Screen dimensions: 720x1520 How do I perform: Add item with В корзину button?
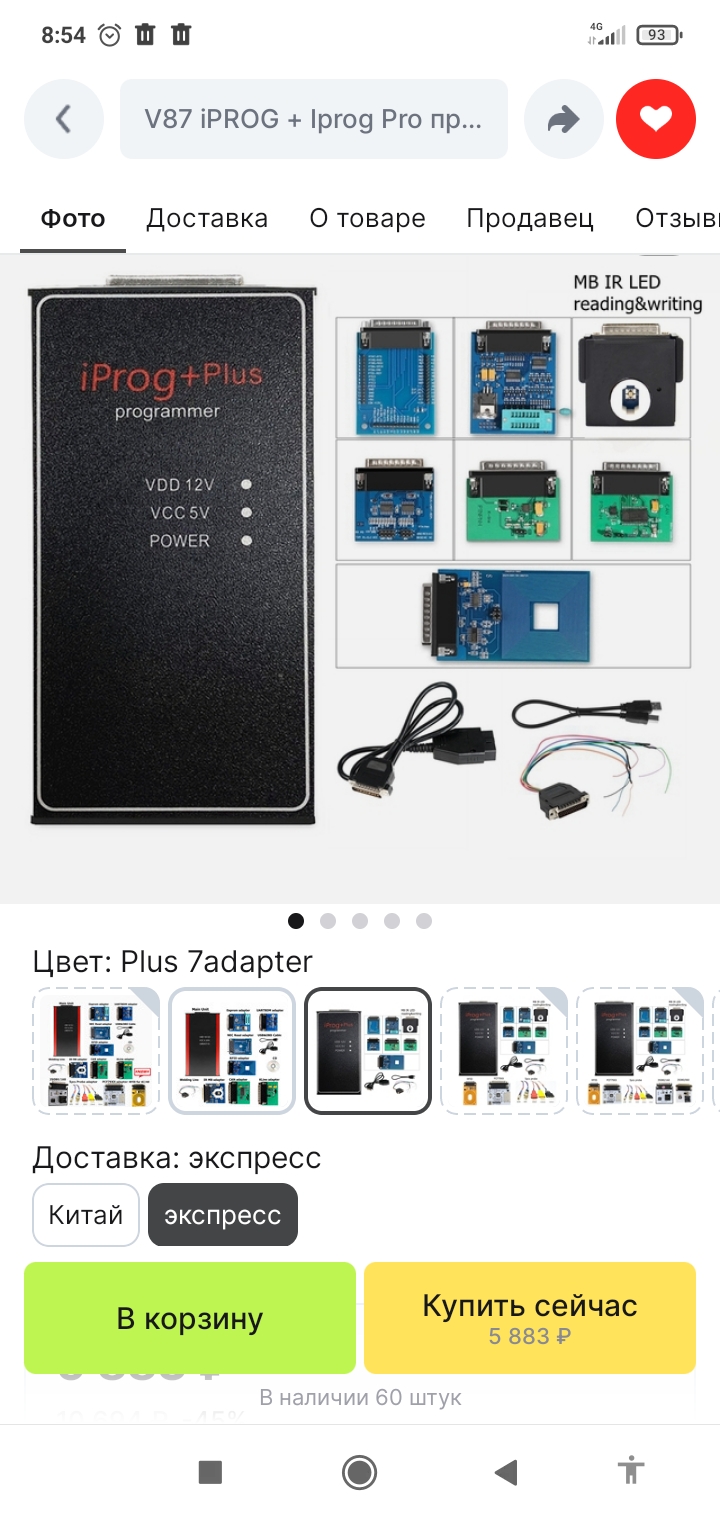point(190,1318)
